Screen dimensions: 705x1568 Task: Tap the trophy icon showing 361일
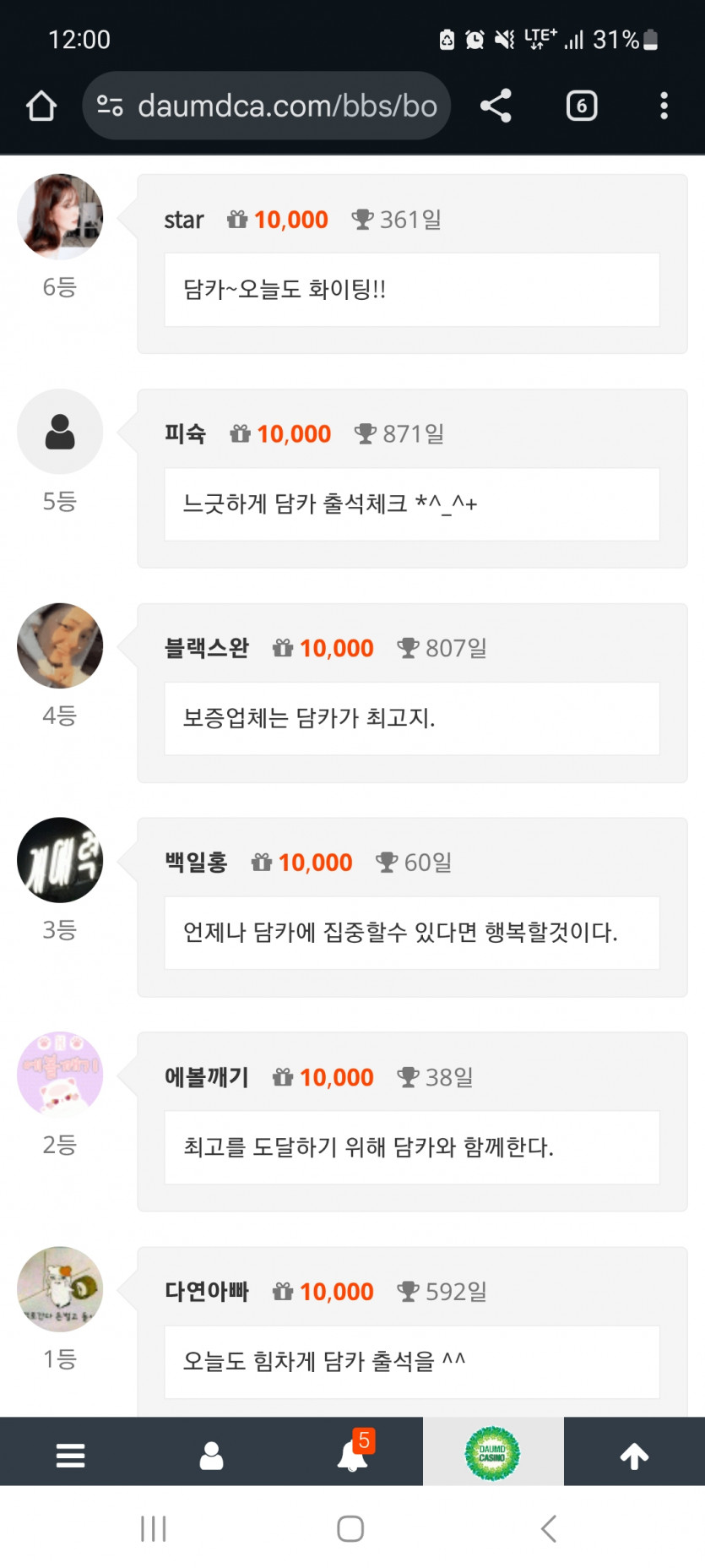(x=364, y=219)
